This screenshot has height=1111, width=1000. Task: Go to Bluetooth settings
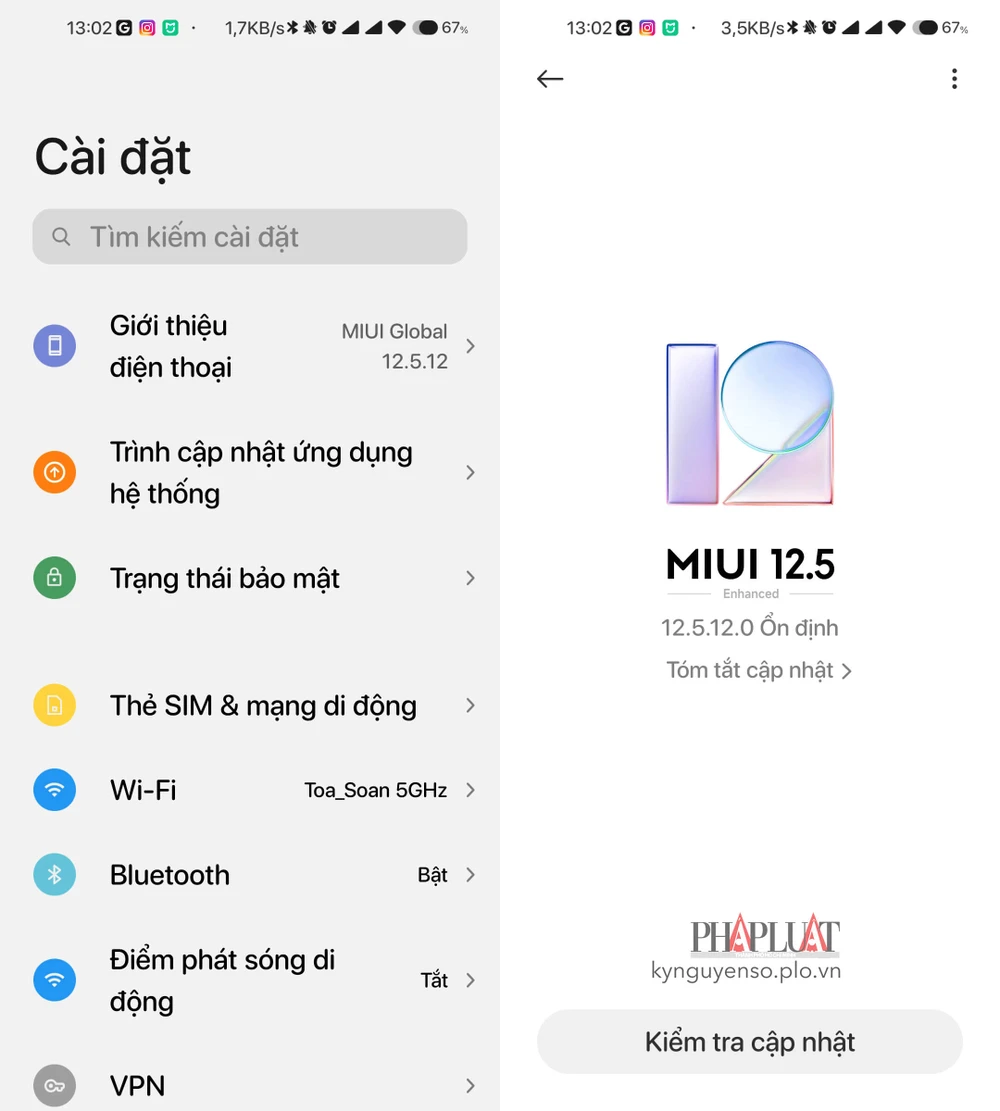click(x=250, y=875)
